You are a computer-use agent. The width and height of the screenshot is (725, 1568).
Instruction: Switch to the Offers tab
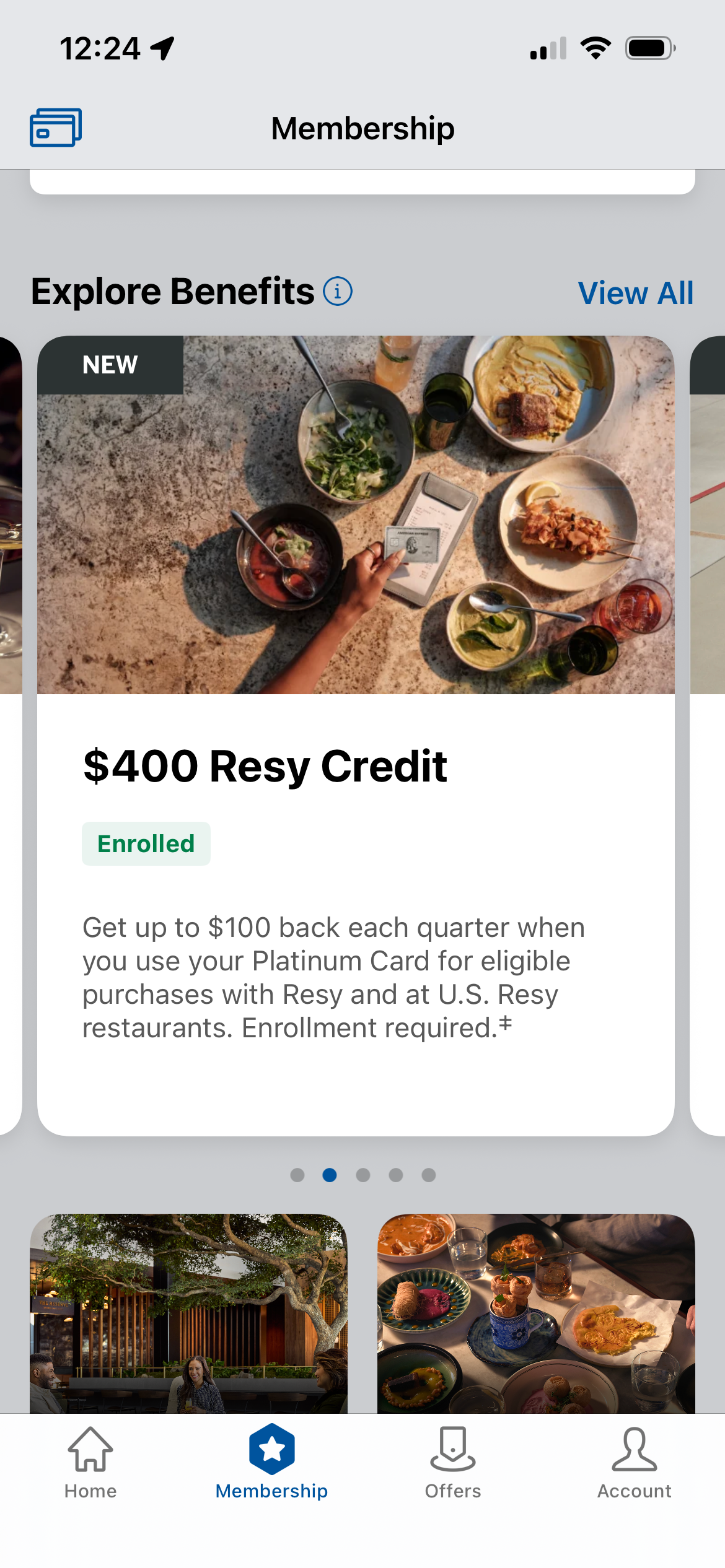pyautogui.click(x=453, y=1463)
